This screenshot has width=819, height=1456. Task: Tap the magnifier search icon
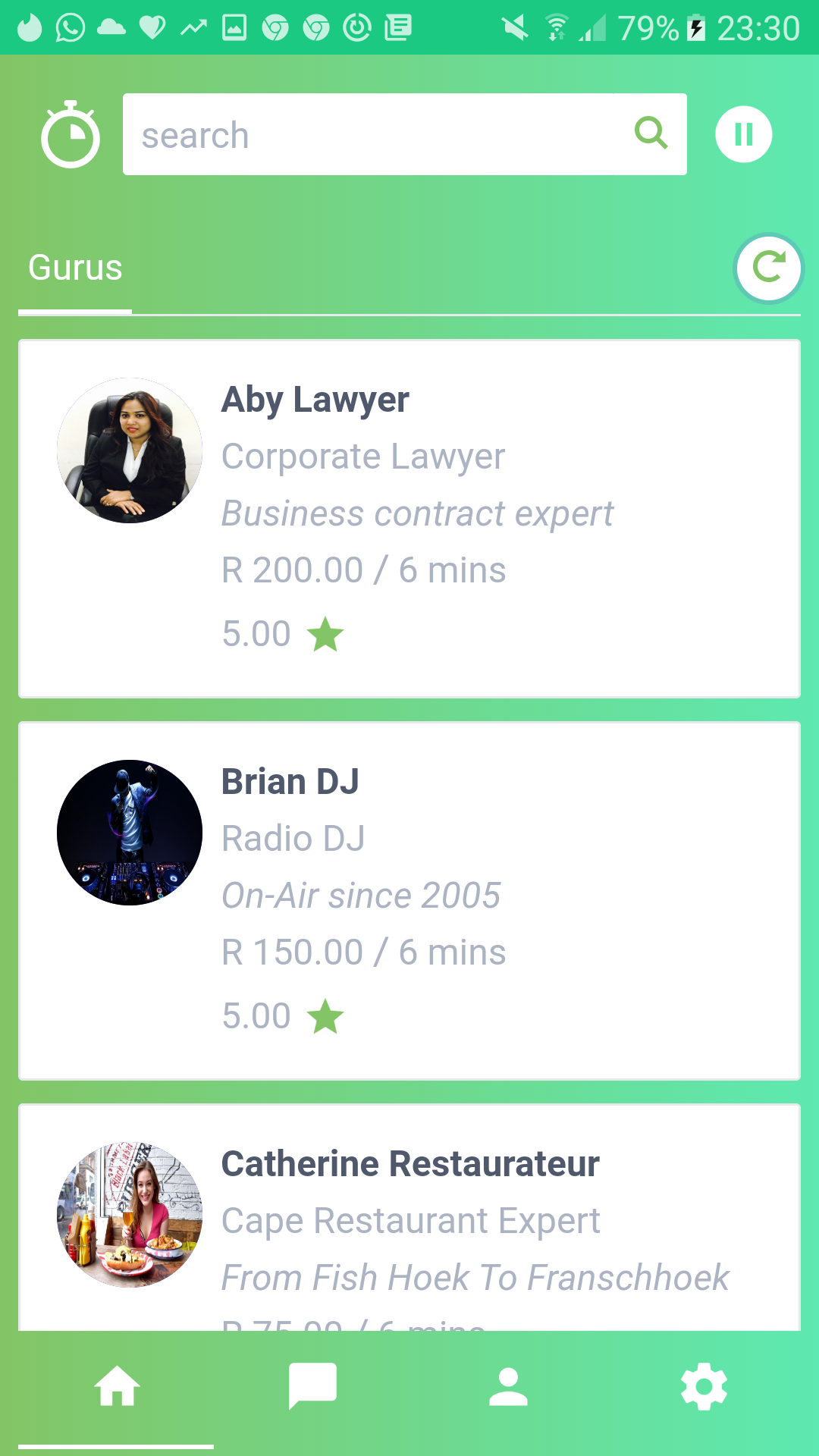[651, 134]
